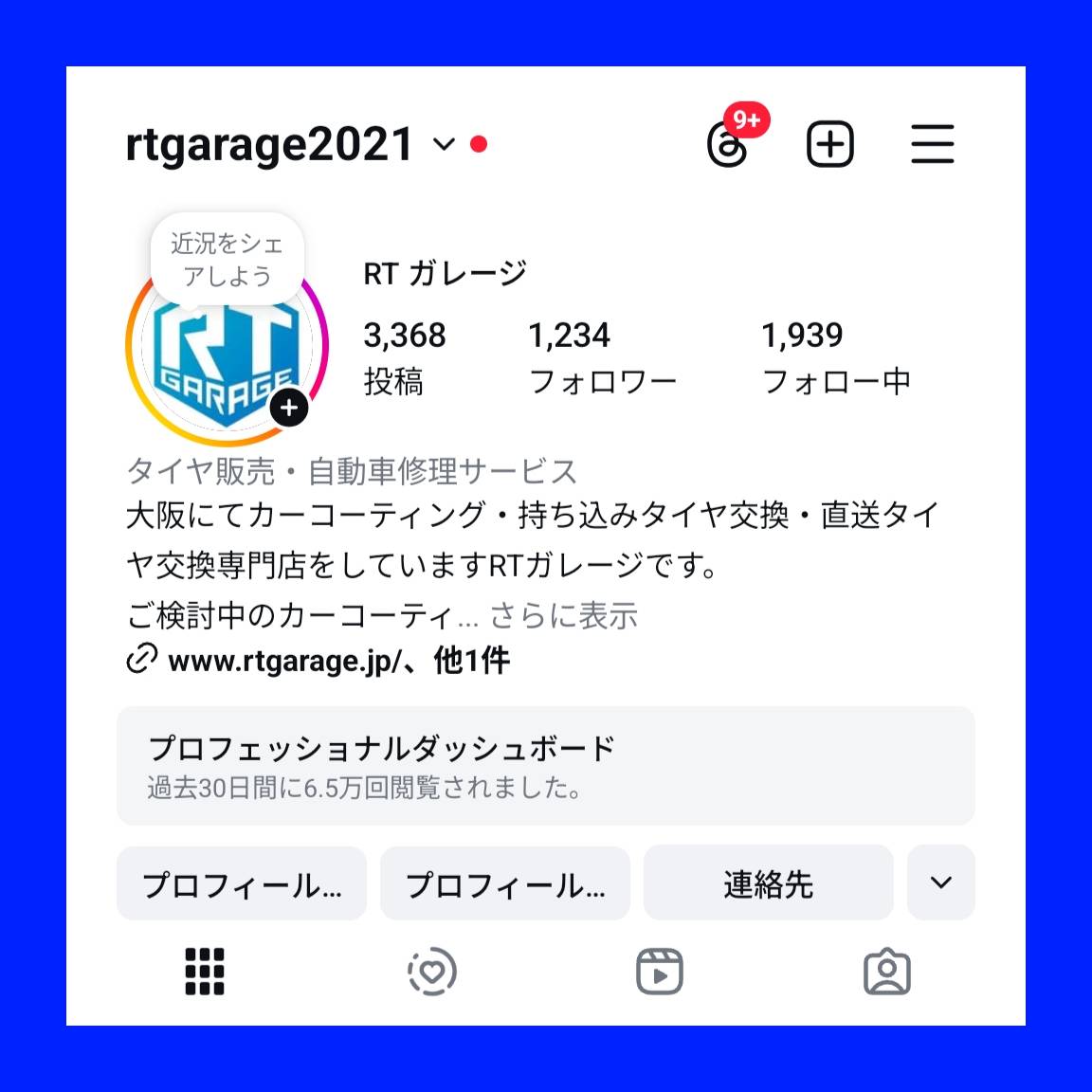Screen dimensions: 1092x1092
Task: Switch to the Reels tab
Action: point(659,972)
